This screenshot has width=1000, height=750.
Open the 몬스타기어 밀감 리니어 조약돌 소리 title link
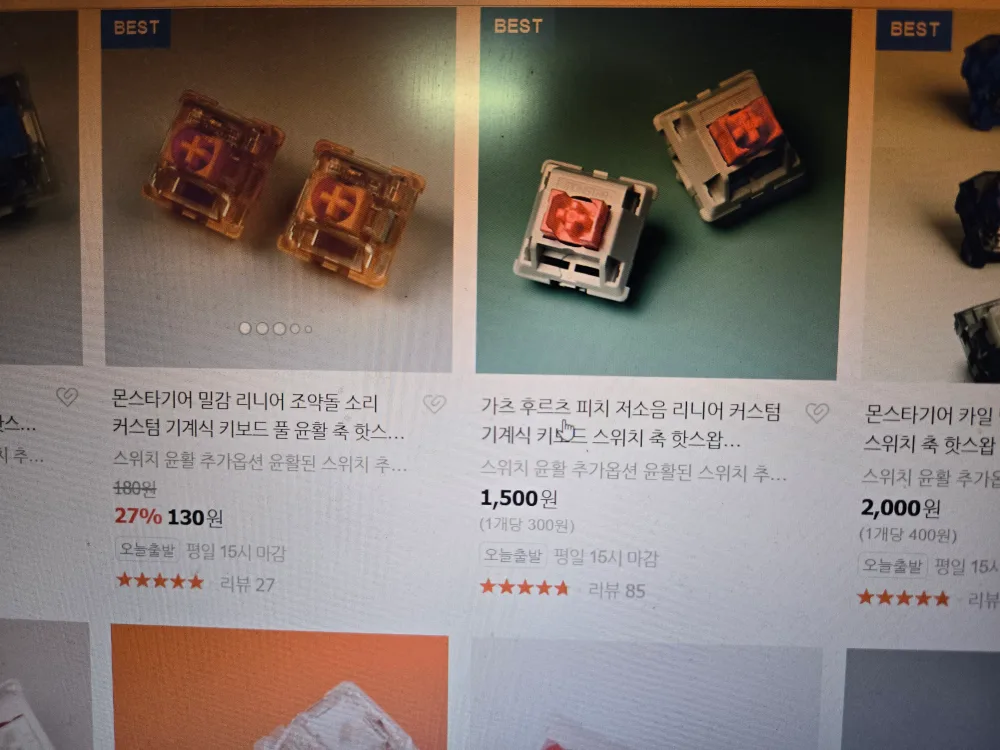(246, 403)
